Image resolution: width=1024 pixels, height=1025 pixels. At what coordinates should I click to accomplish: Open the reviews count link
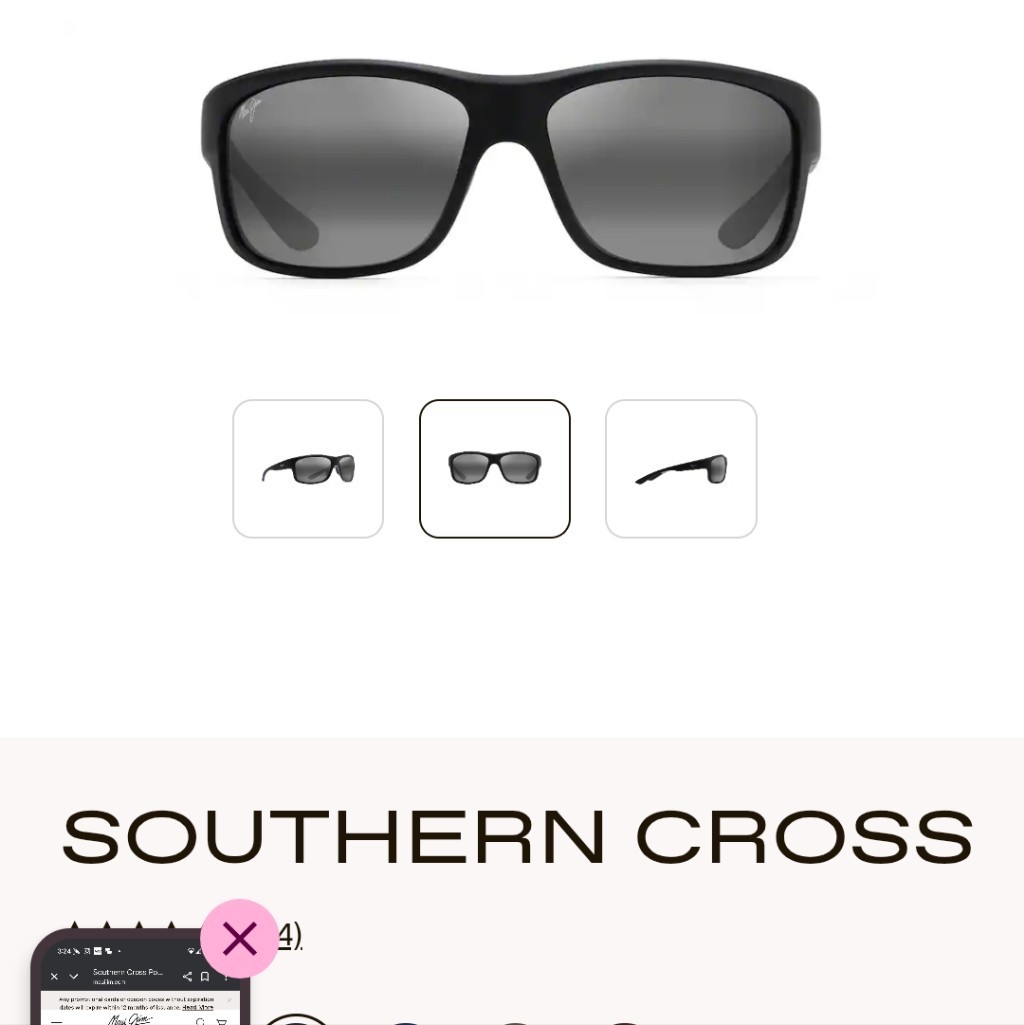pyautogui.click(x=288, y=936)
